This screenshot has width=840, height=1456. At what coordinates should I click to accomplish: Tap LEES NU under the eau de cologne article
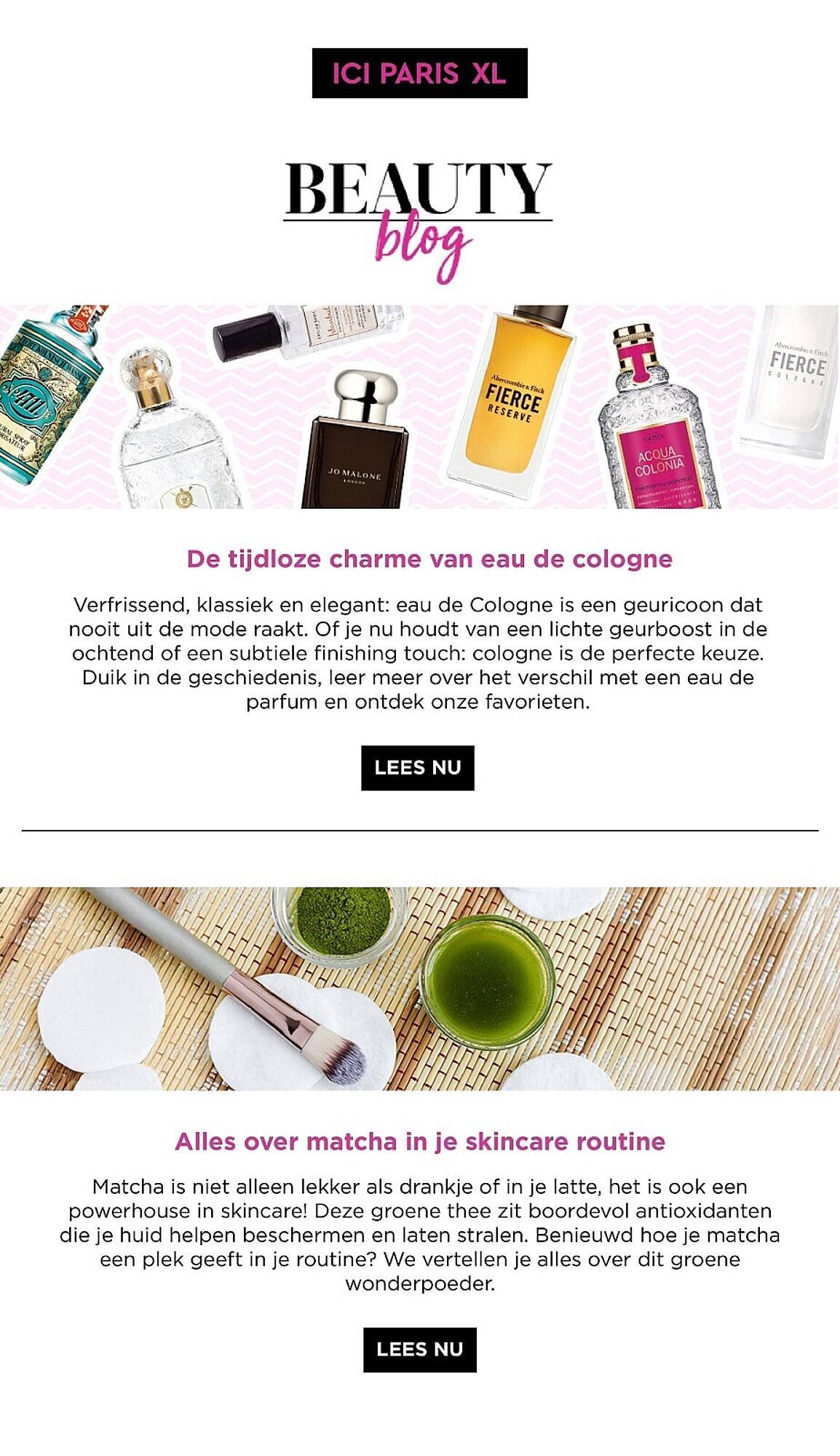417,767
